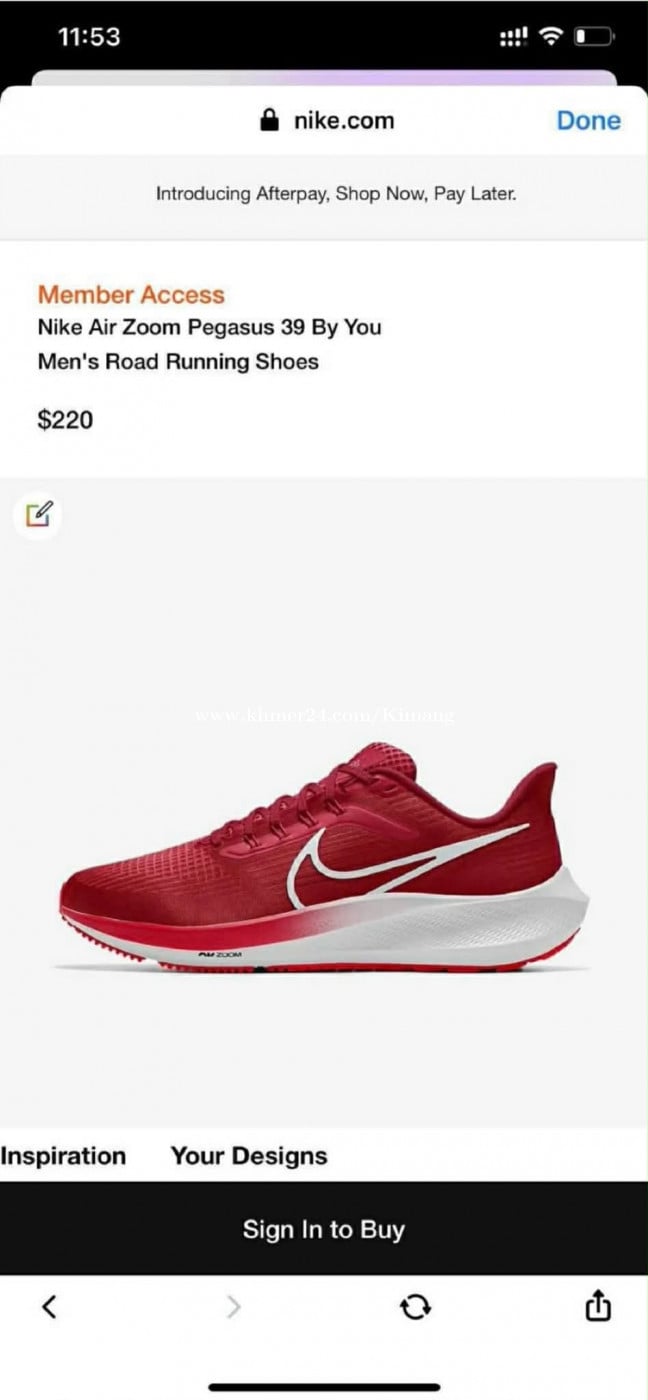Tap Done to close the browser
This screenshot has height=1400, width=648.
[588, 121]
